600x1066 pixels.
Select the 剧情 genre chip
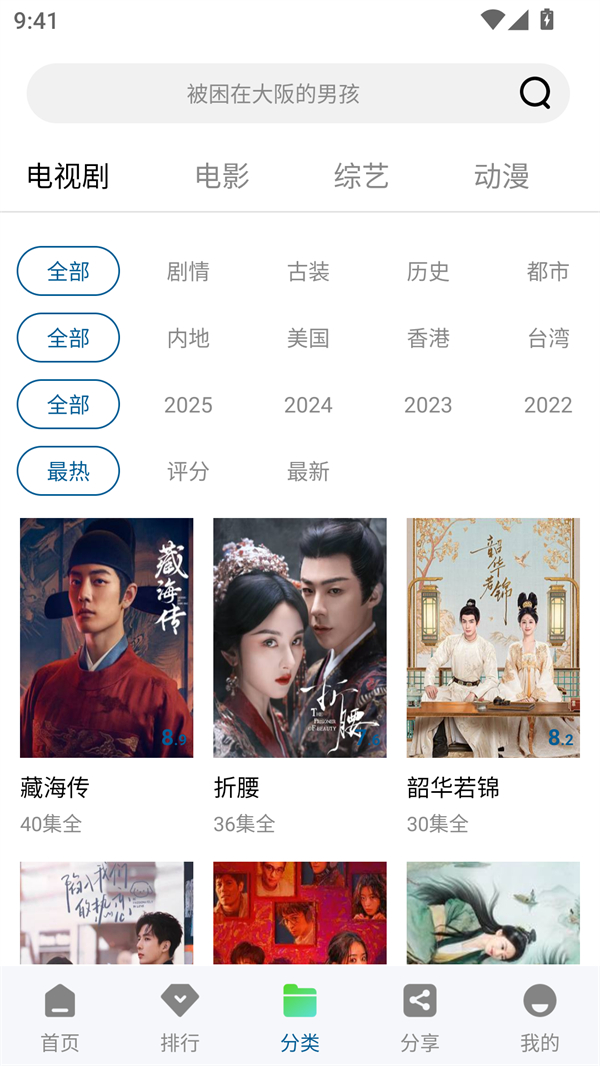tap(188, 271)
